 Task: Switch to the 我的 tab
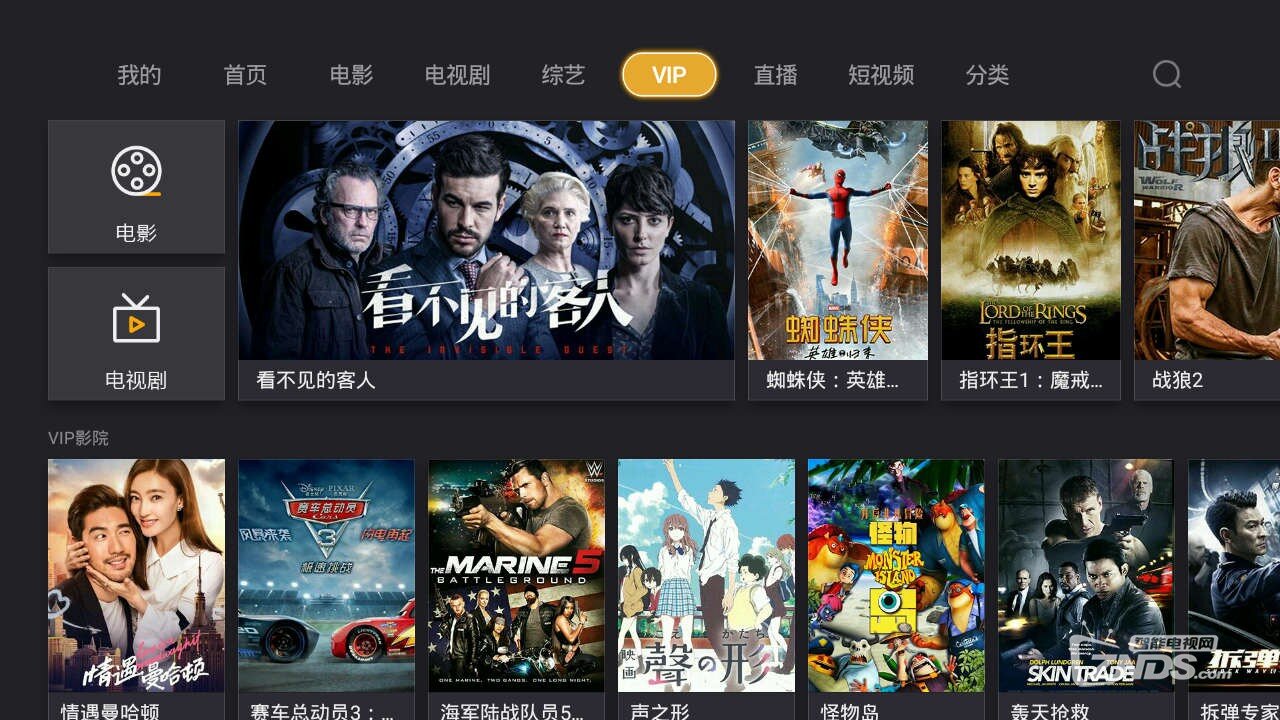[x=139, y=75]
